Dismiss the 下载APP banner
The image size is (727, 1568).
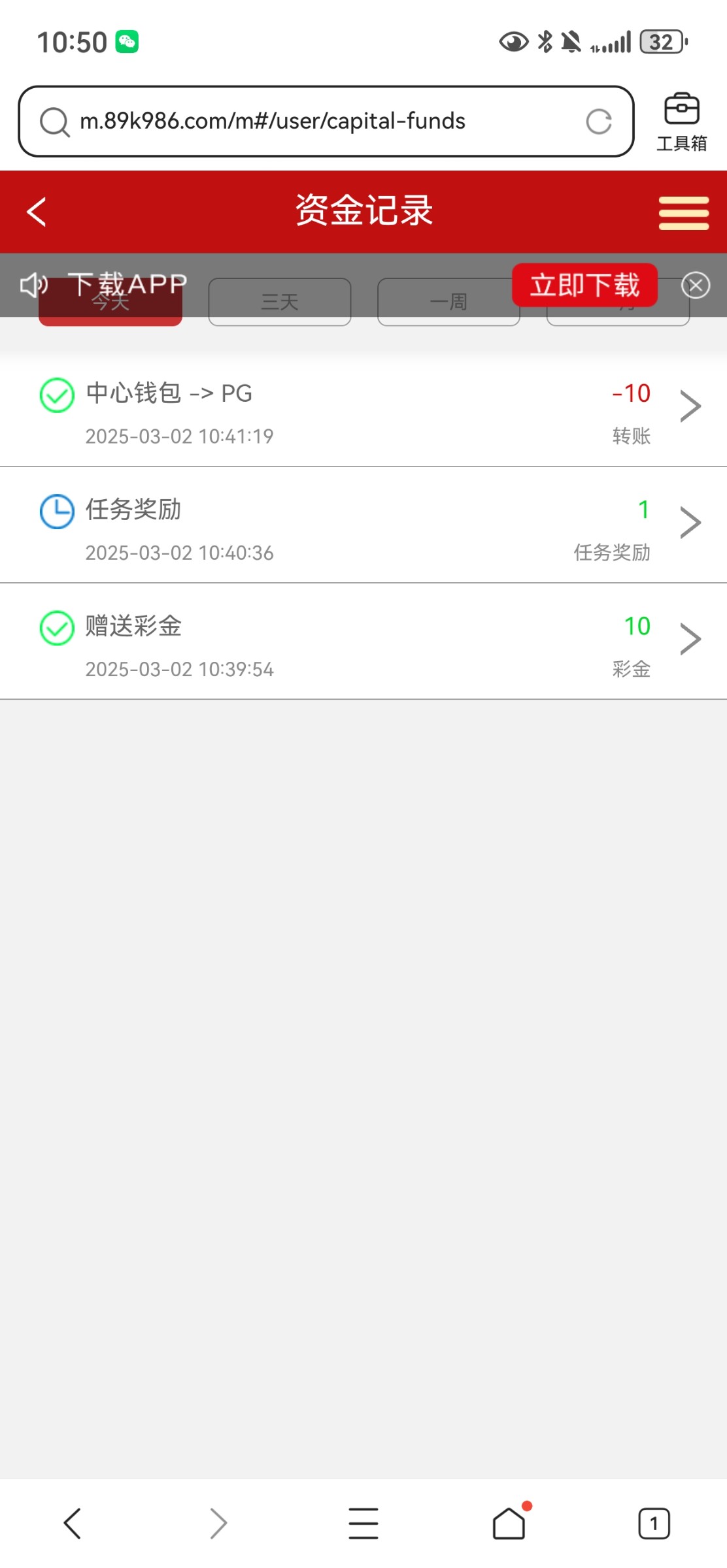pyautogui.click(x=695, y=286)
